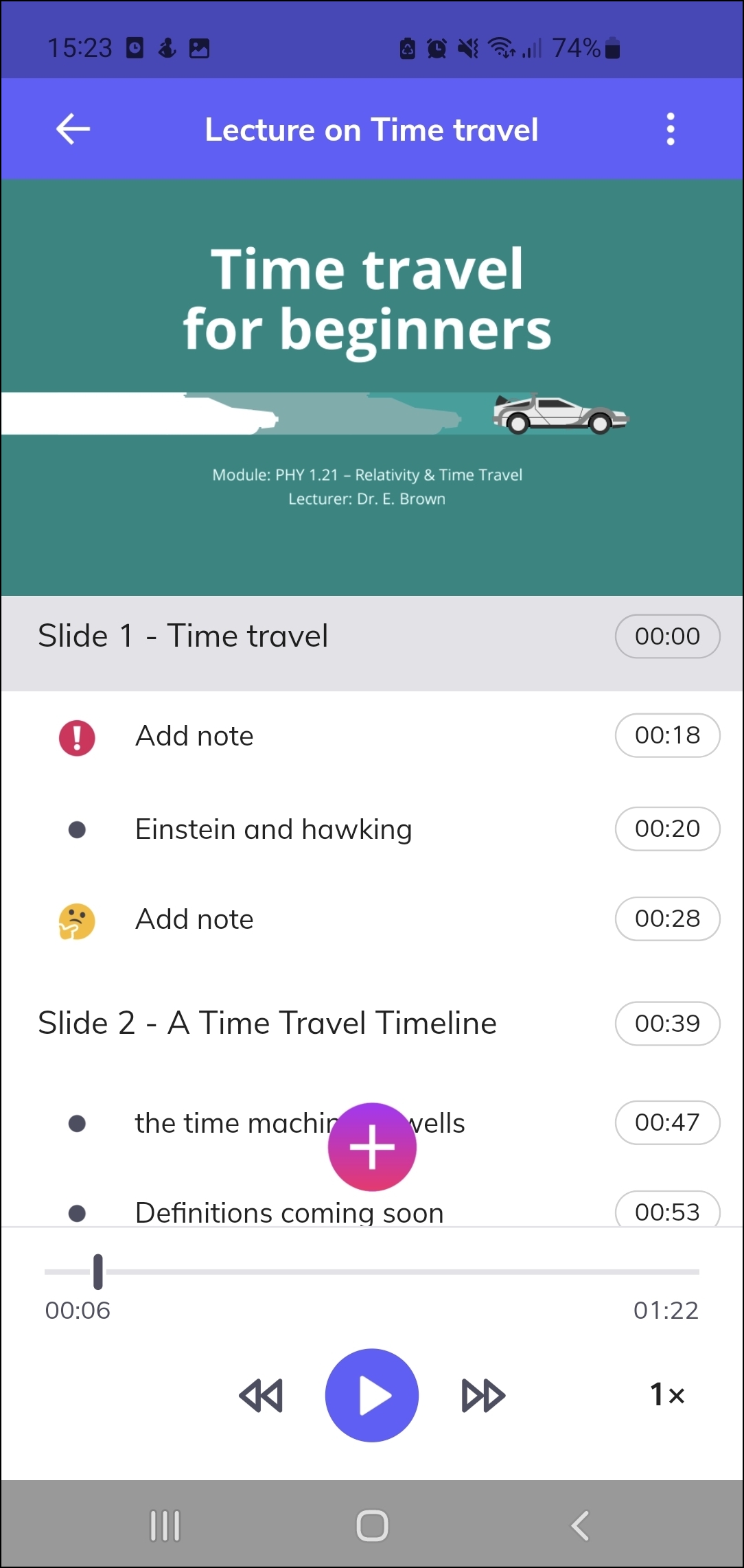The image size is (744, 1568).
Task: Jump to timestamp 00:28
Action: click(666, 919)
